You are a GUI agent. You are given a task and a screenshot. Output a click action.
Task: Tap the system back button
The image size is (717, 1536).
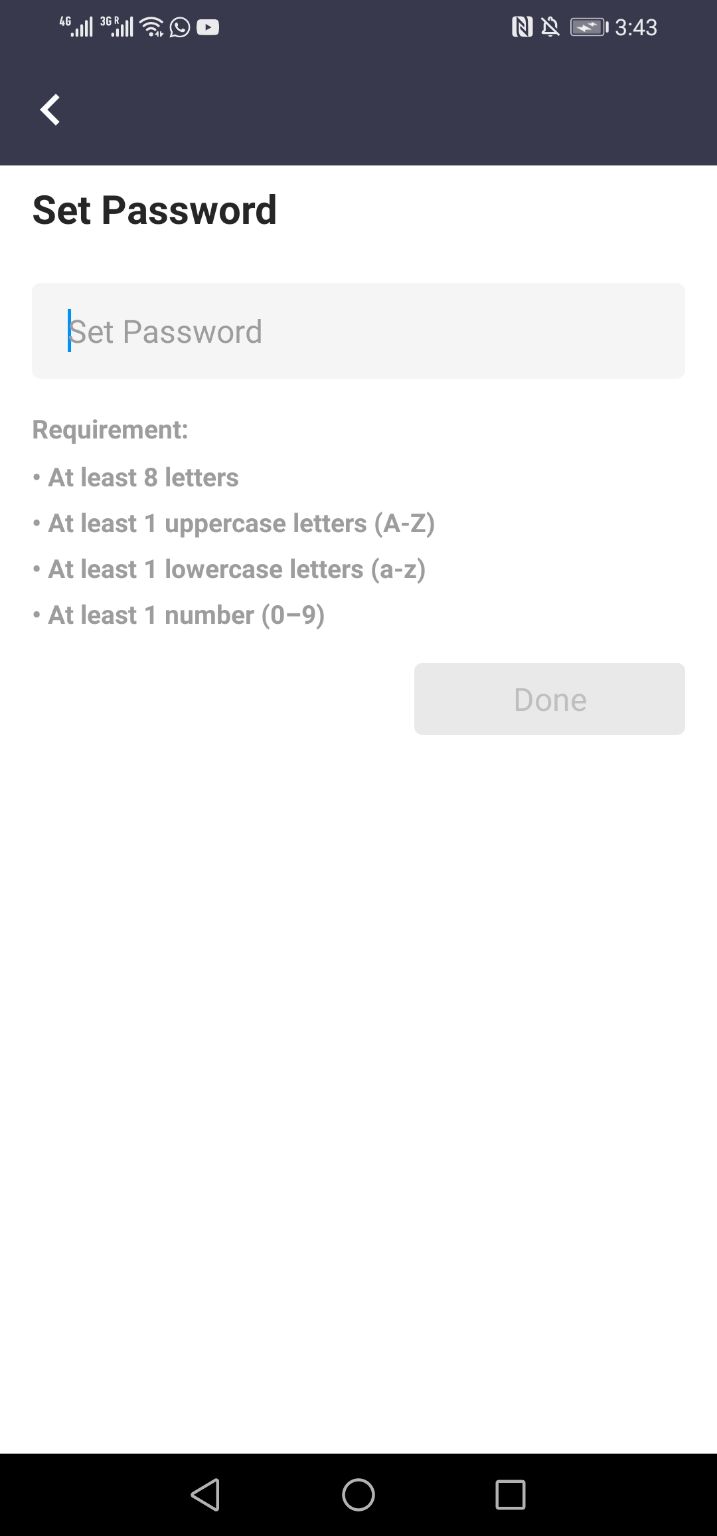[x=205, y=1495]
